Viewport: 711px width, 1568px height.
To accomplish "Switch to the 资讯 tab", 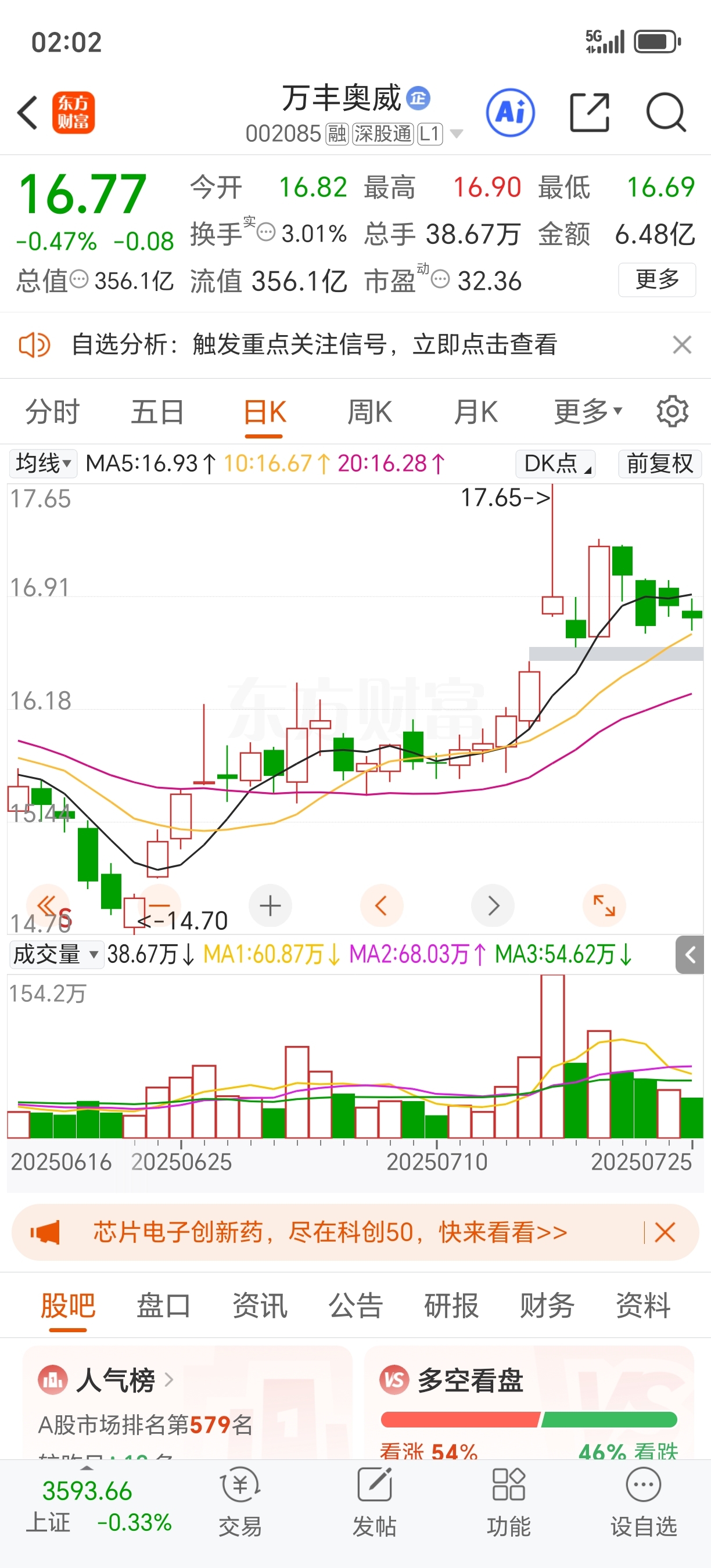I will click(x=259, y=1306).
